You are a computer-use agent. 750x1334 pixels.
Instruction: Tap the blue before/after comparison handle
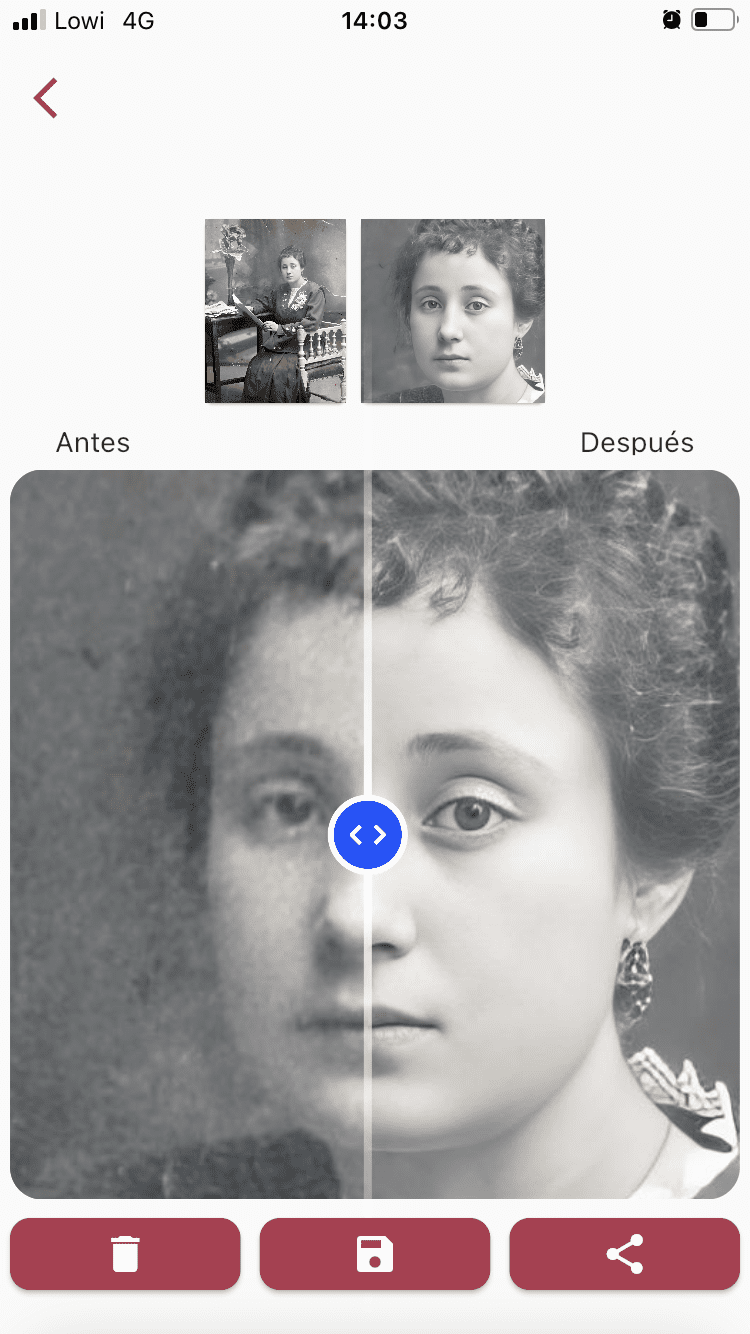point(367,834)
